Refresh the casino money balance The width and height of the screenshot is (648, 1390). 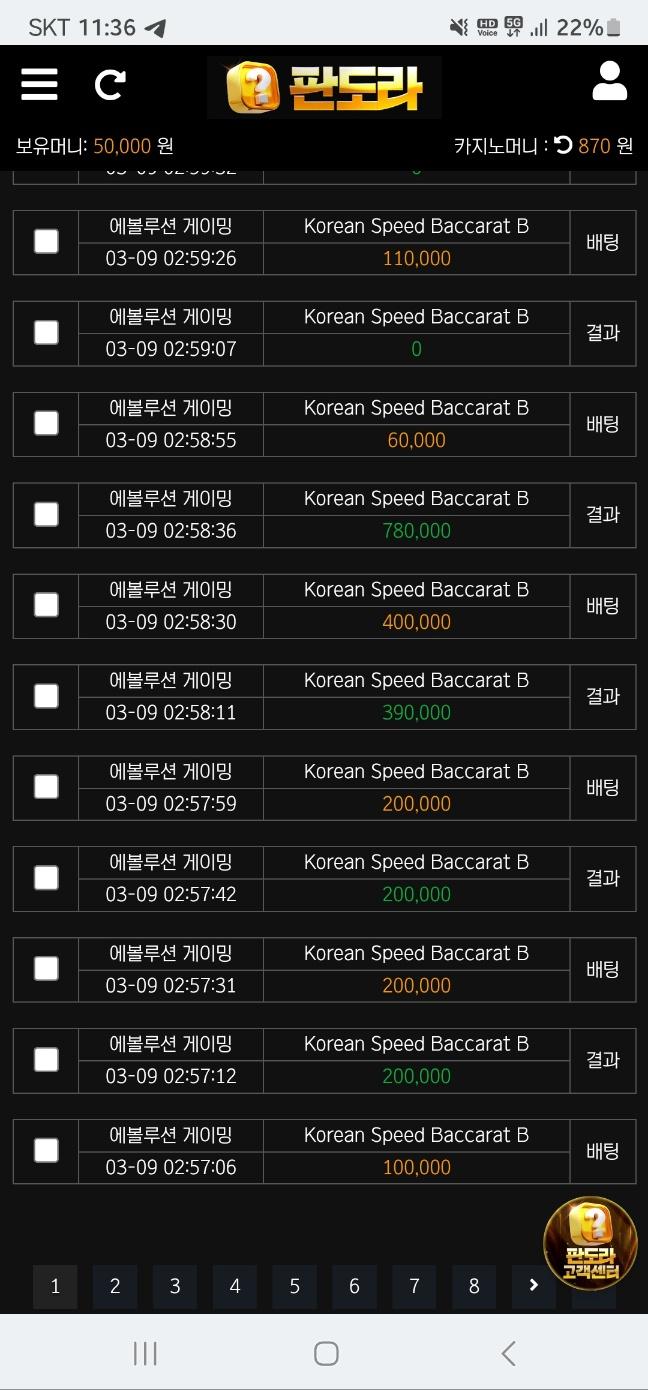click(563, 146)
